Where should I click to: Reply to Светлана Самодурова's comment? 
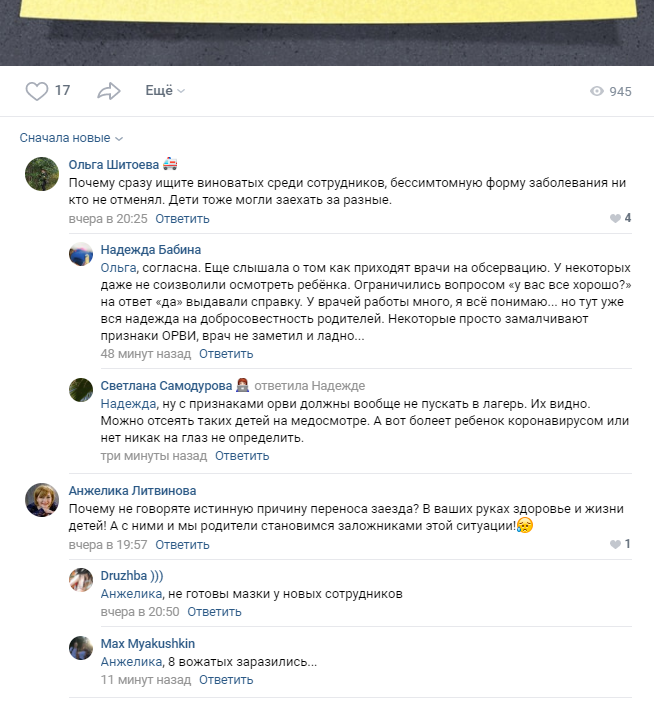[x=242, y=455]
